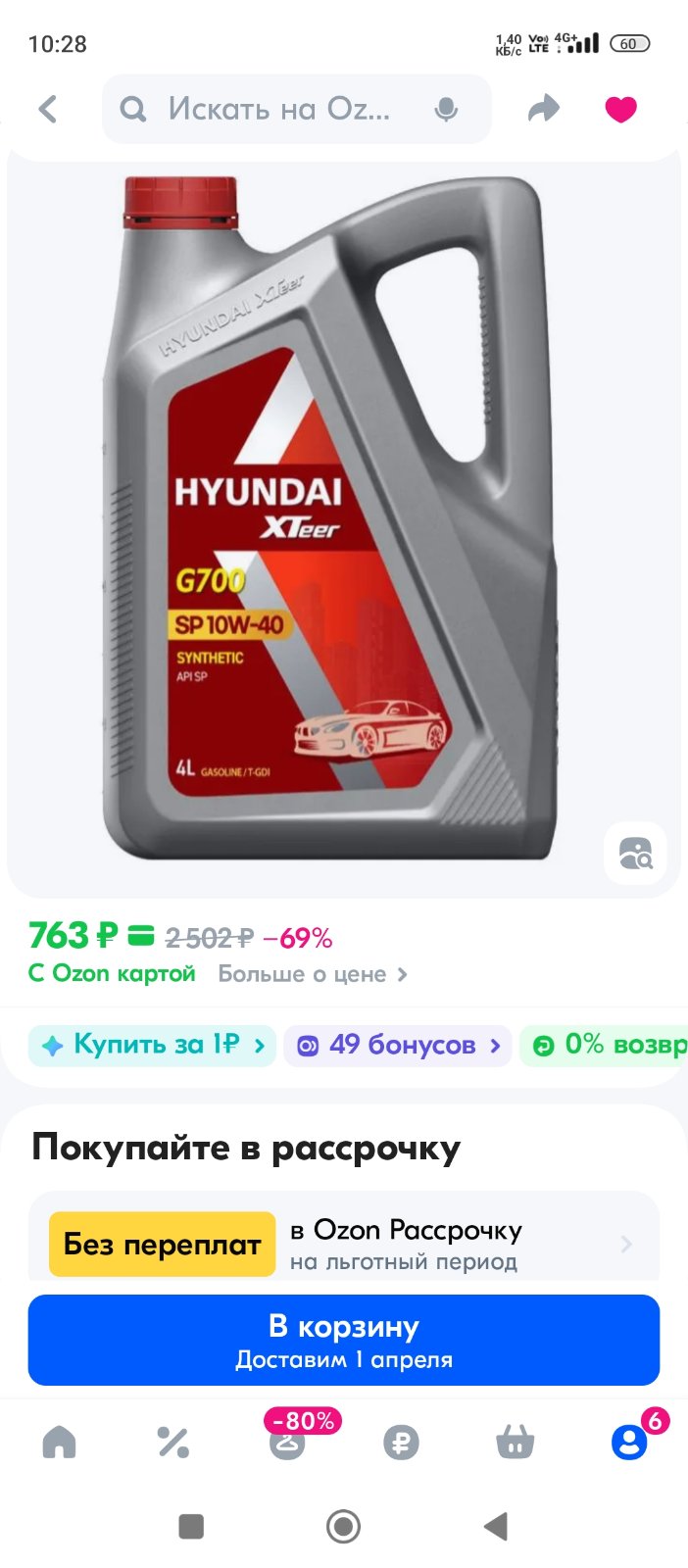Find similar items by image search icon

click(x=635, y=854)
